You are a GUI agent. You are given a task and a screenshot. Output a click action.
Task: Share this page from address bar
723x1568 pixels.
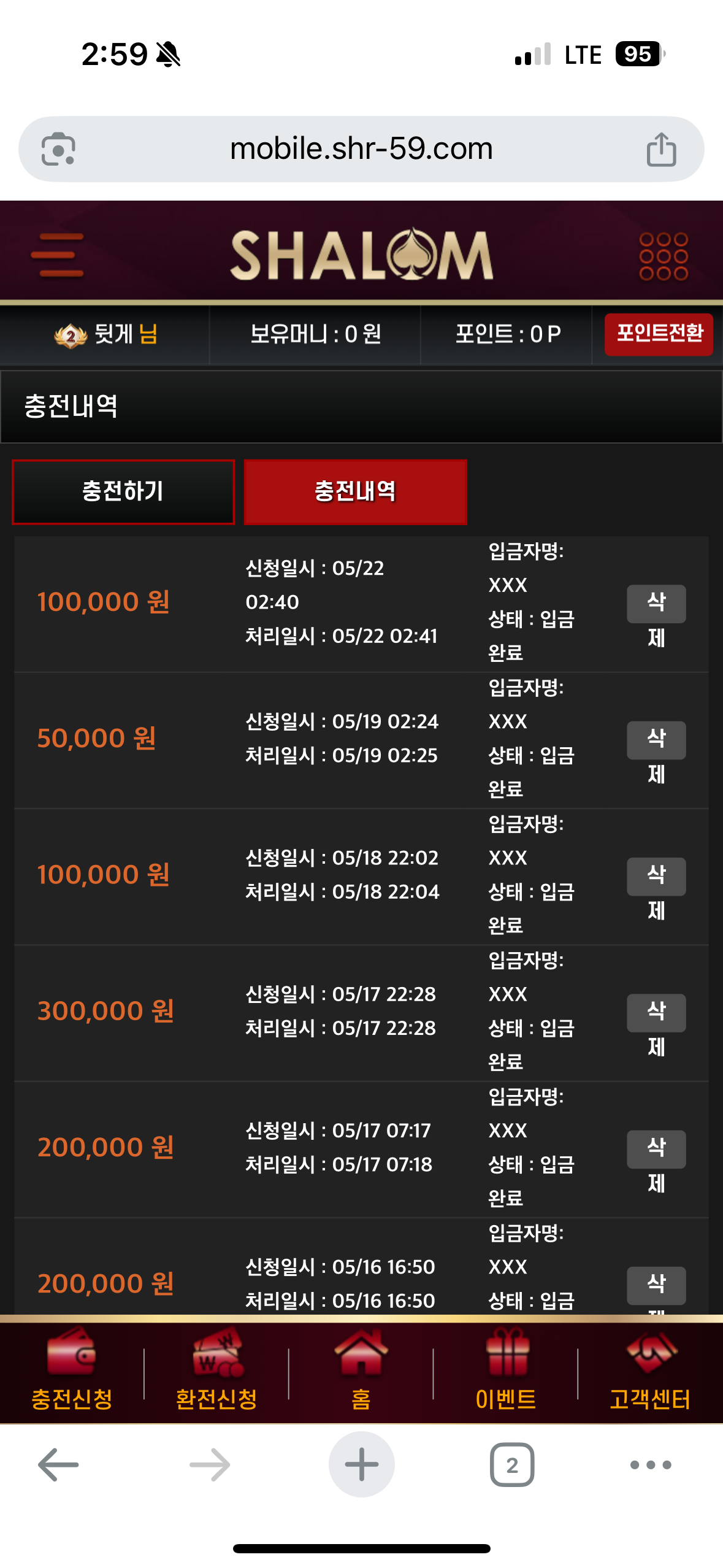click(661, 149)
